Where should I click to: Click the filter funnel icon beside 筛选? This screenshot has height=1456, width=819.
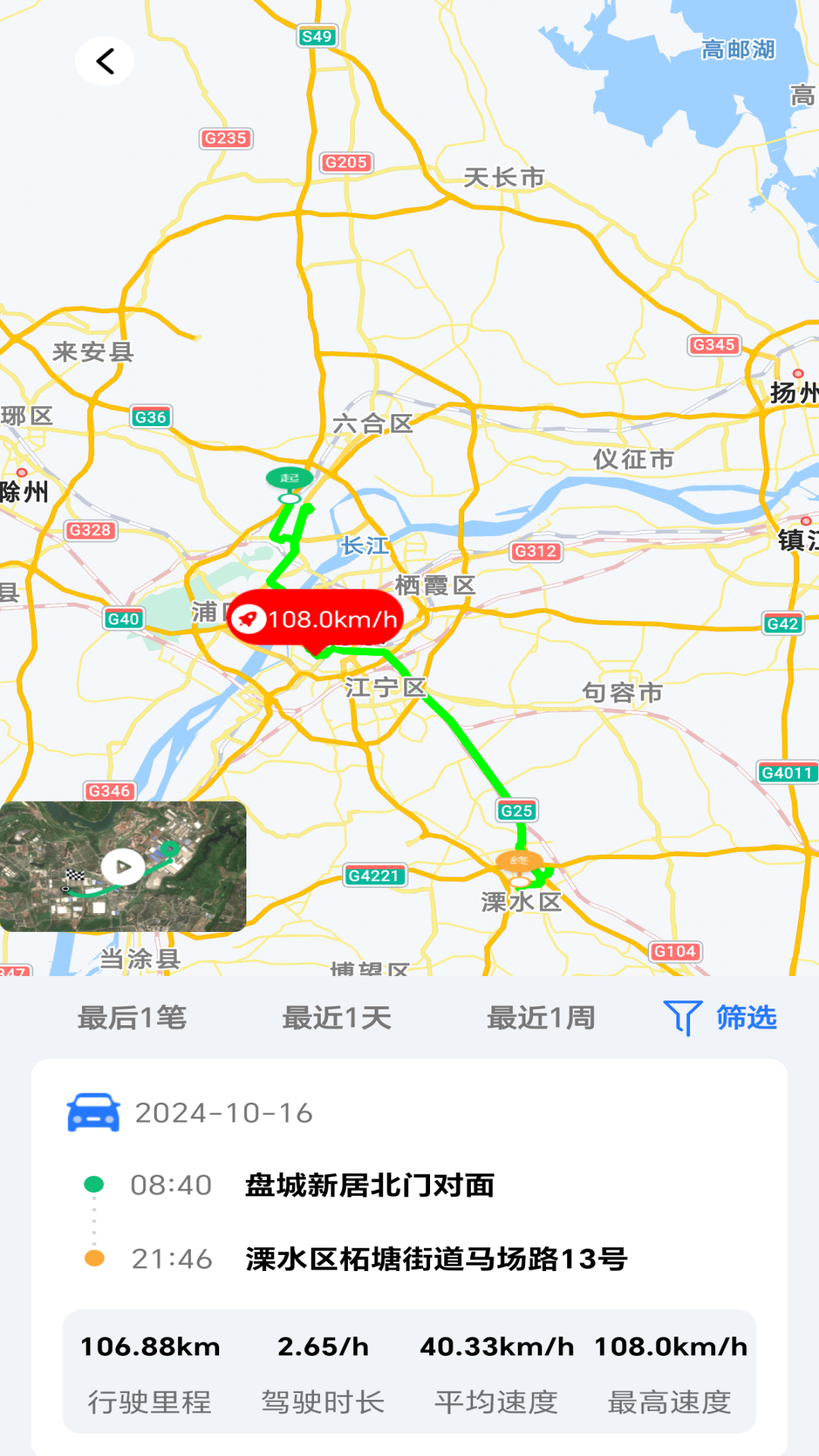click(x=683, y=1018)
